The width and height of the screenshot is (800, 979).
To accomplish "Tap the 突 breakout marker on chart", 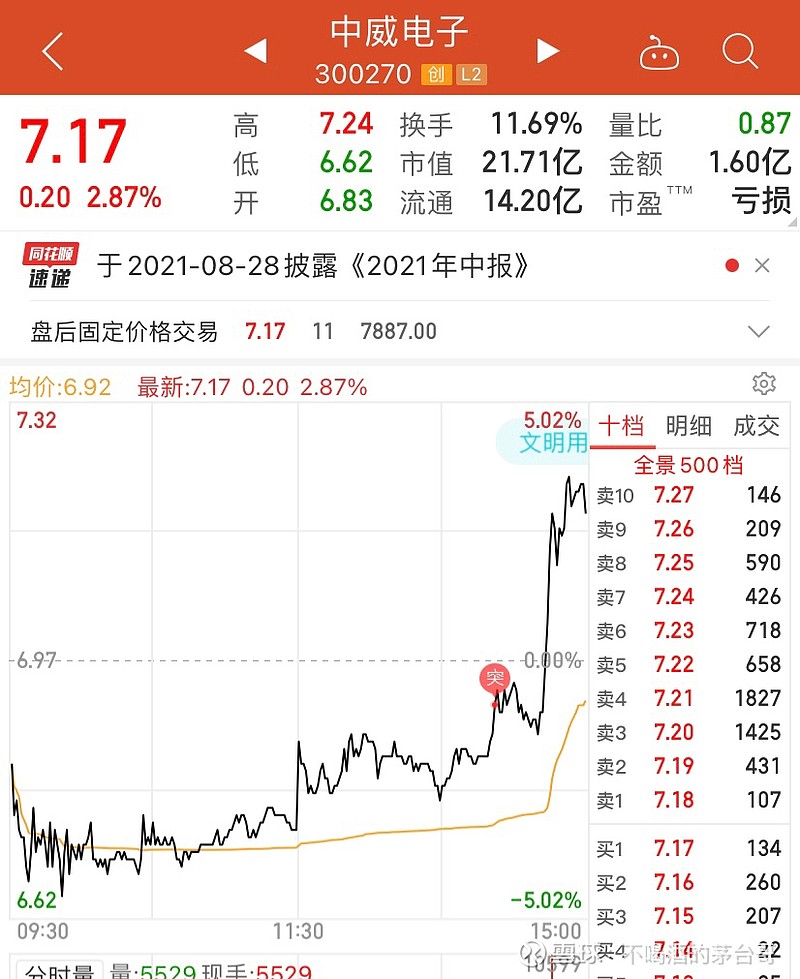I will tap(494, 679).
